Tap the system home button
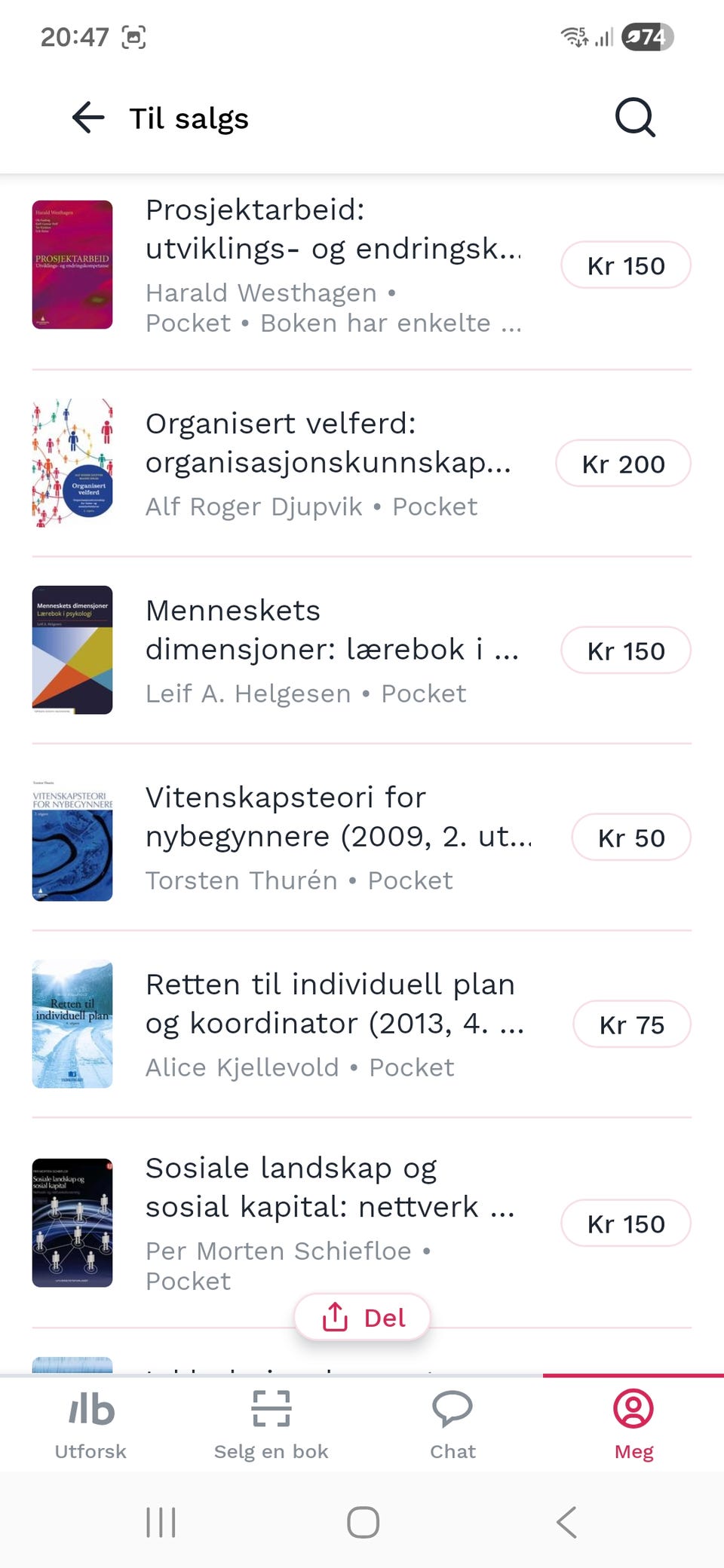The image size is (724, 1568). point(363,1522)
